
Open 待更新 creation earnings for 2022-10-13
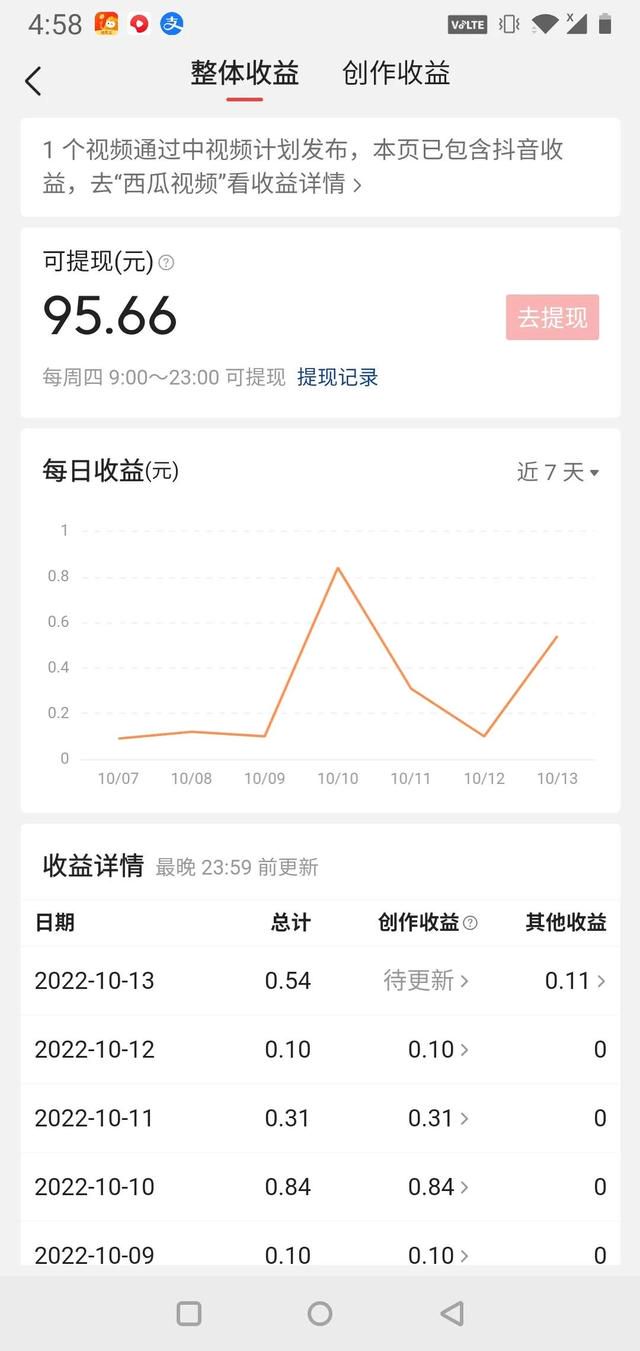[x=426, y=981]
